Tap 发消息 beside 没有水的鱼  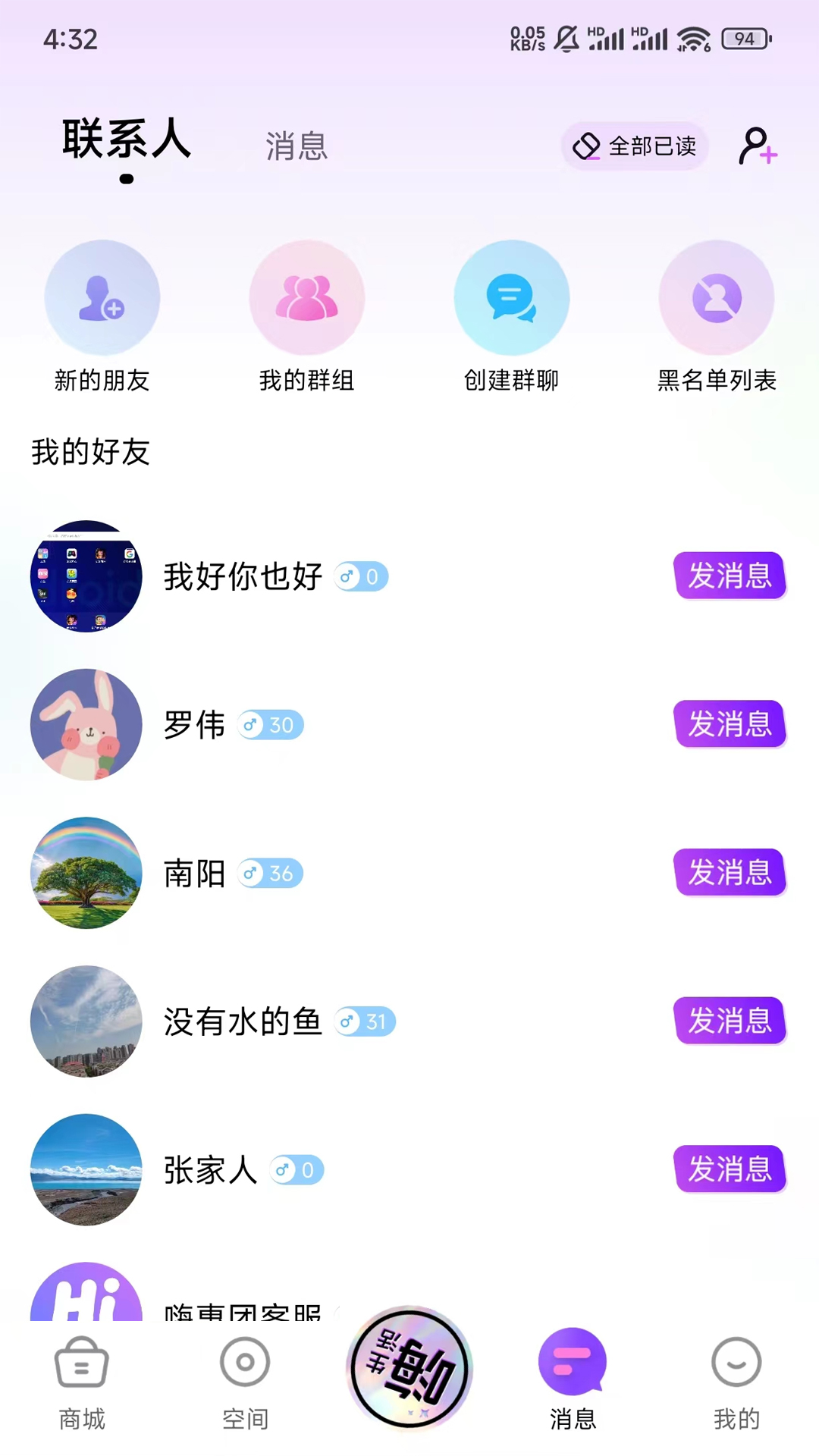pyautogui.click(x=730, y=1021)
